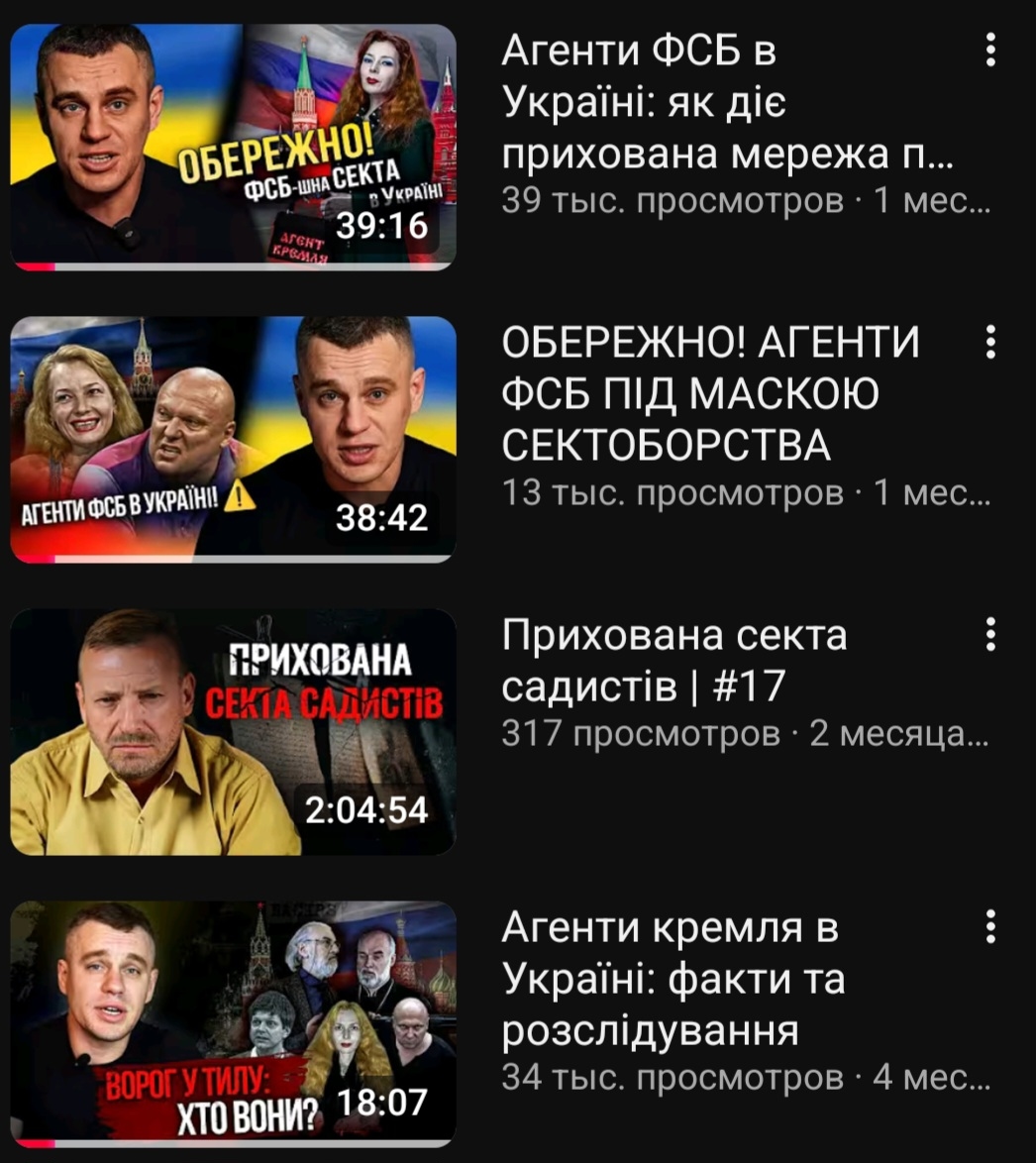Viewport: 1036px width, 1163px height.
Task: Play the 38:42 video 'ОБЕРЕЖНО! АГЕНТИ ФСБ ПІД МАСКОЮ'
Action: click(x=233, y=439)
